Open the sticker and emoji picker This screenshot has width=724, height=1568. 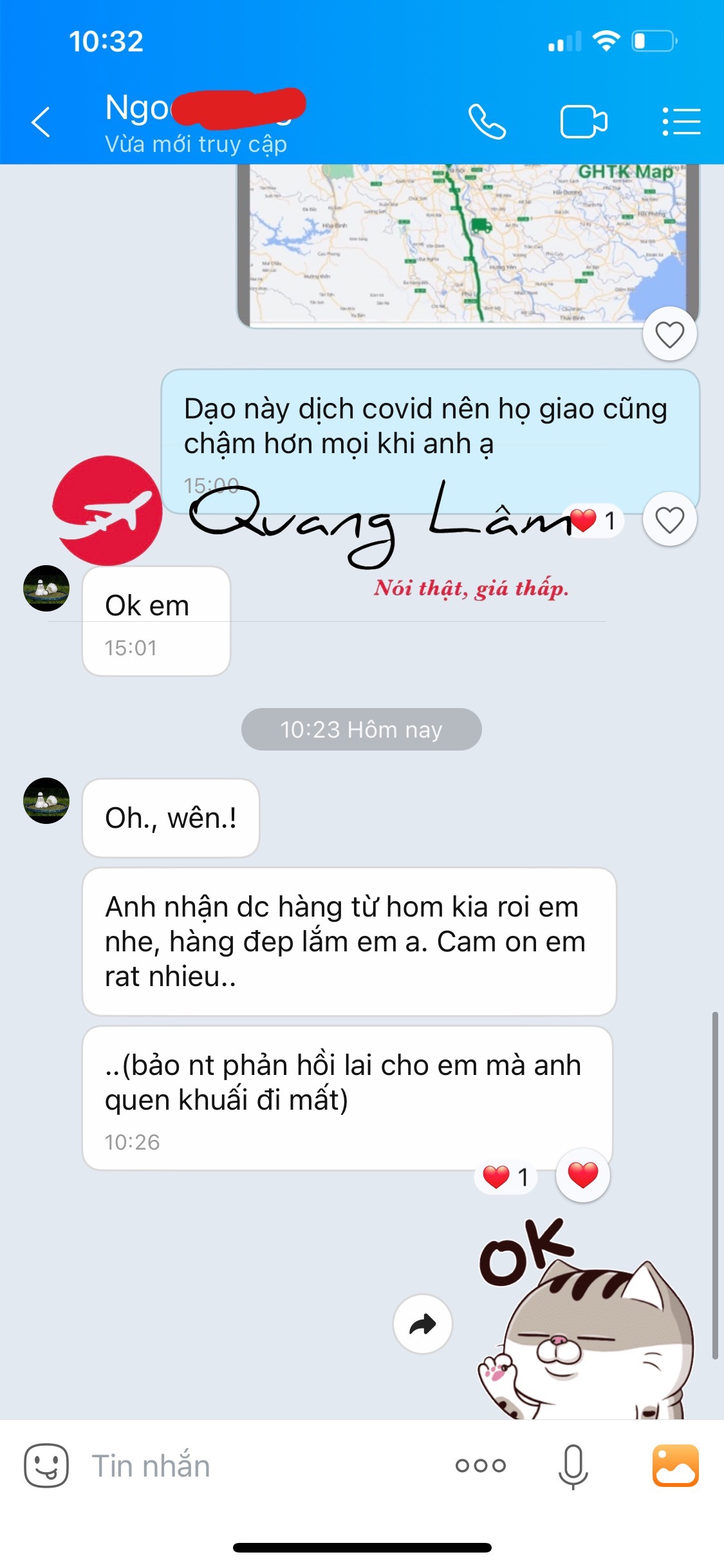pos(46,1466)
